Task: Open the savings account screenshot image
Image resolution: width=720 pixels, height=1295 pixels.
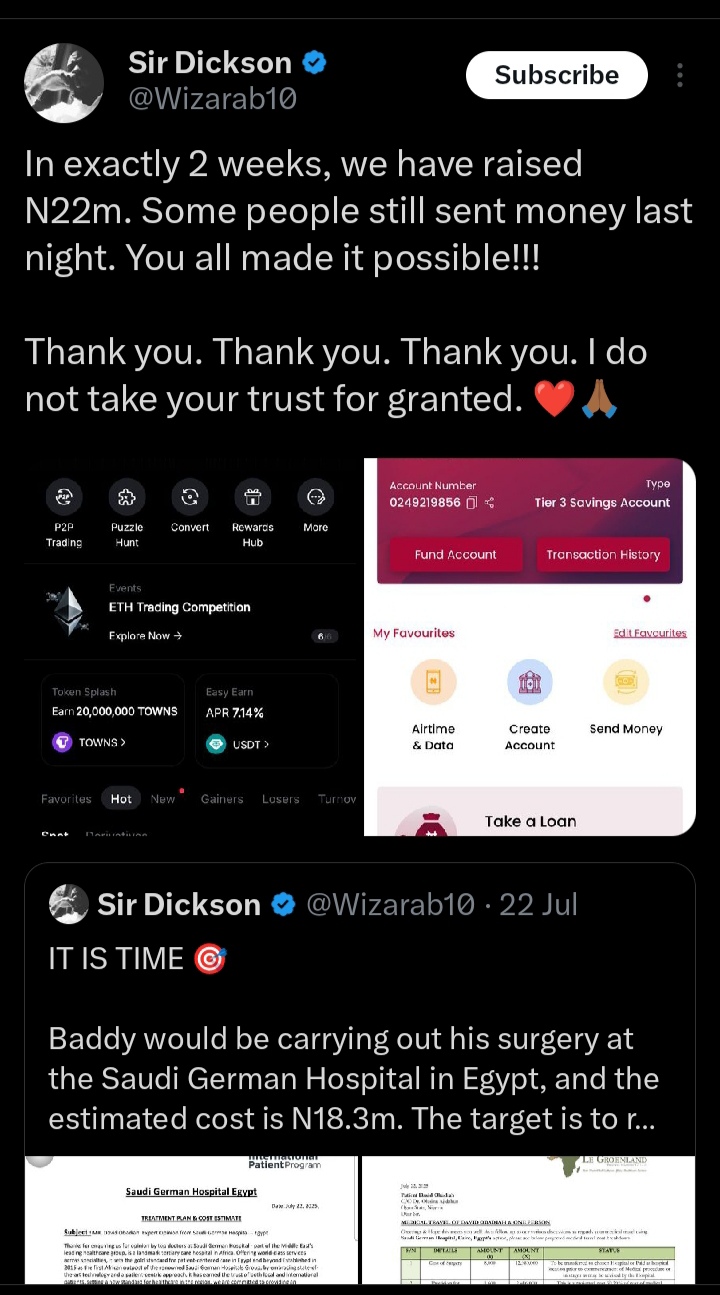Action: pyautogui.click(x=529, y=646)
